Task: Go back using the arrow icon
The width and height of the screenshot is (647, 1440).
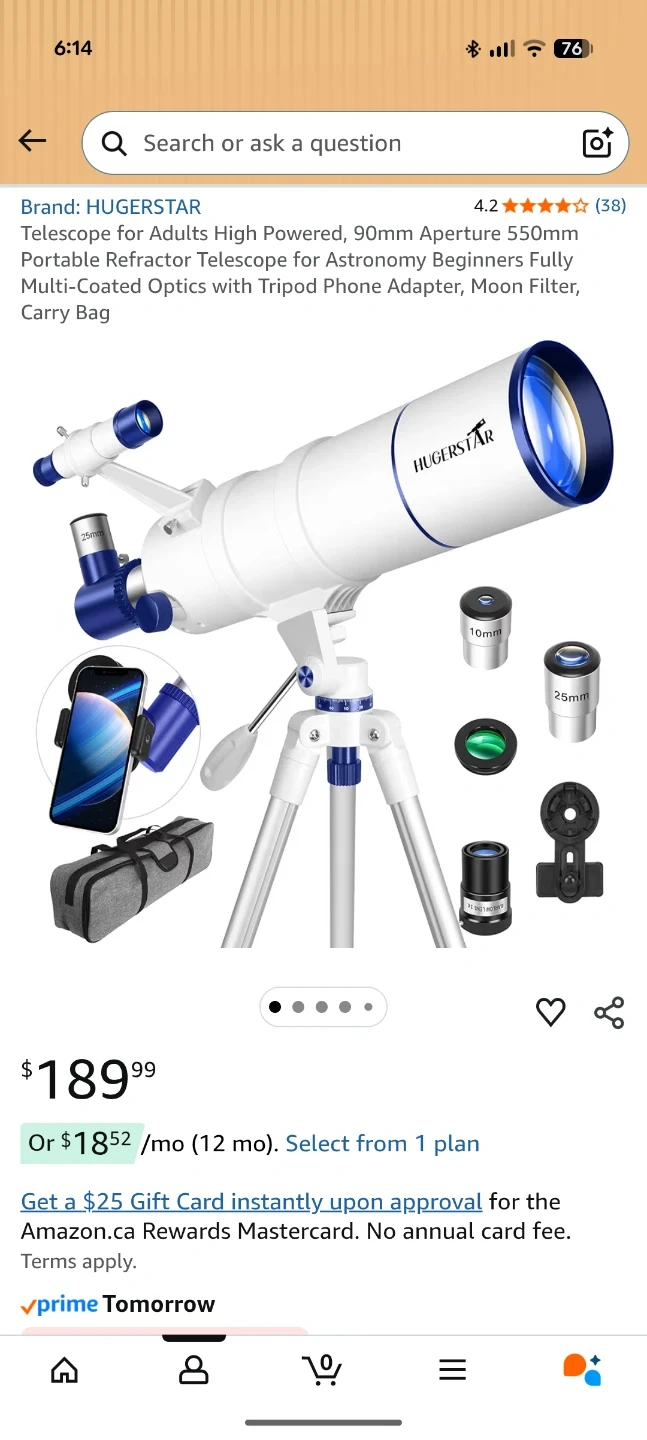Action: click(x=33, y=142)
